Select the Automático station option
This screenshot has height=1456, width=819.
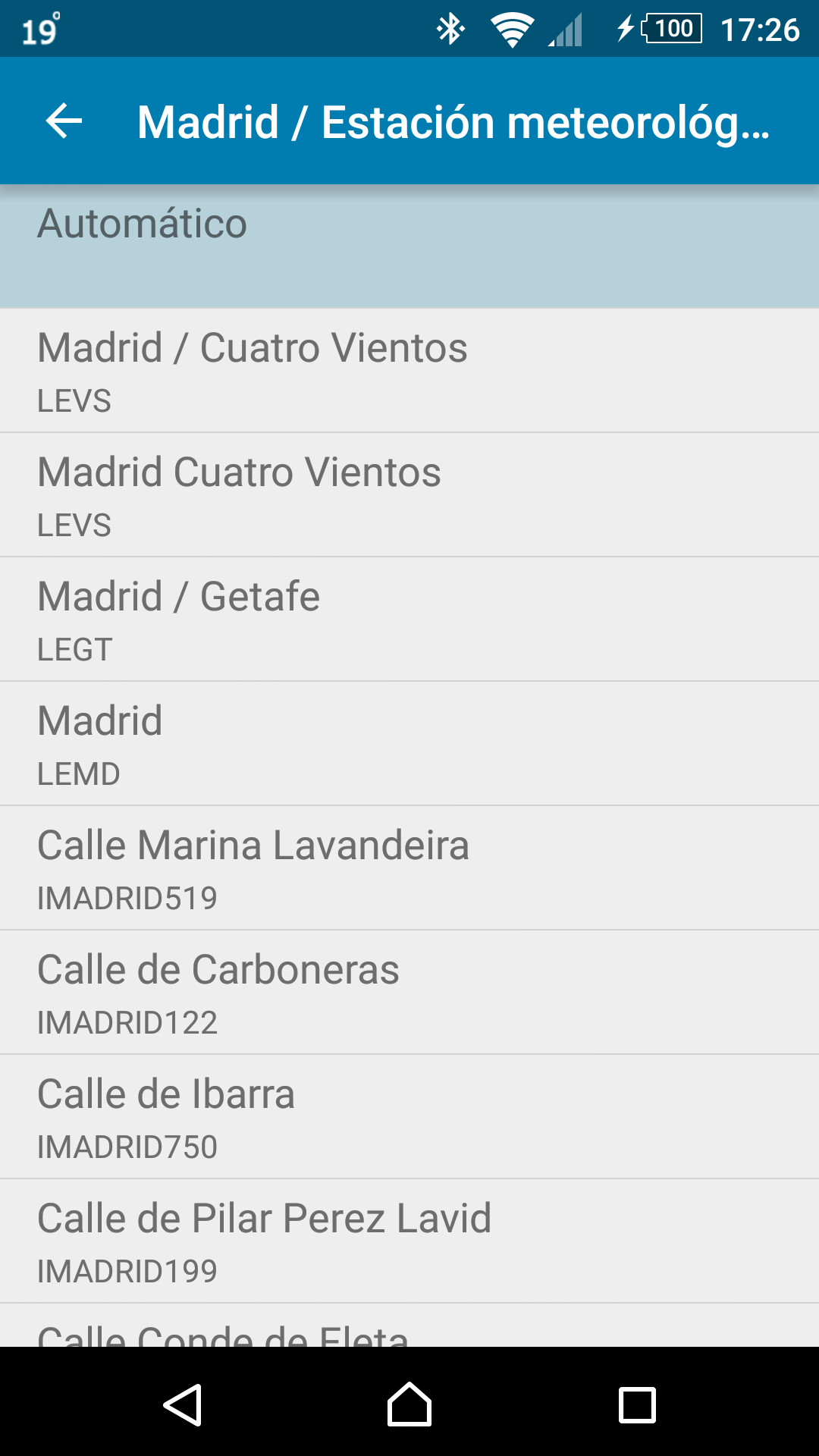[x=409, y=246]
